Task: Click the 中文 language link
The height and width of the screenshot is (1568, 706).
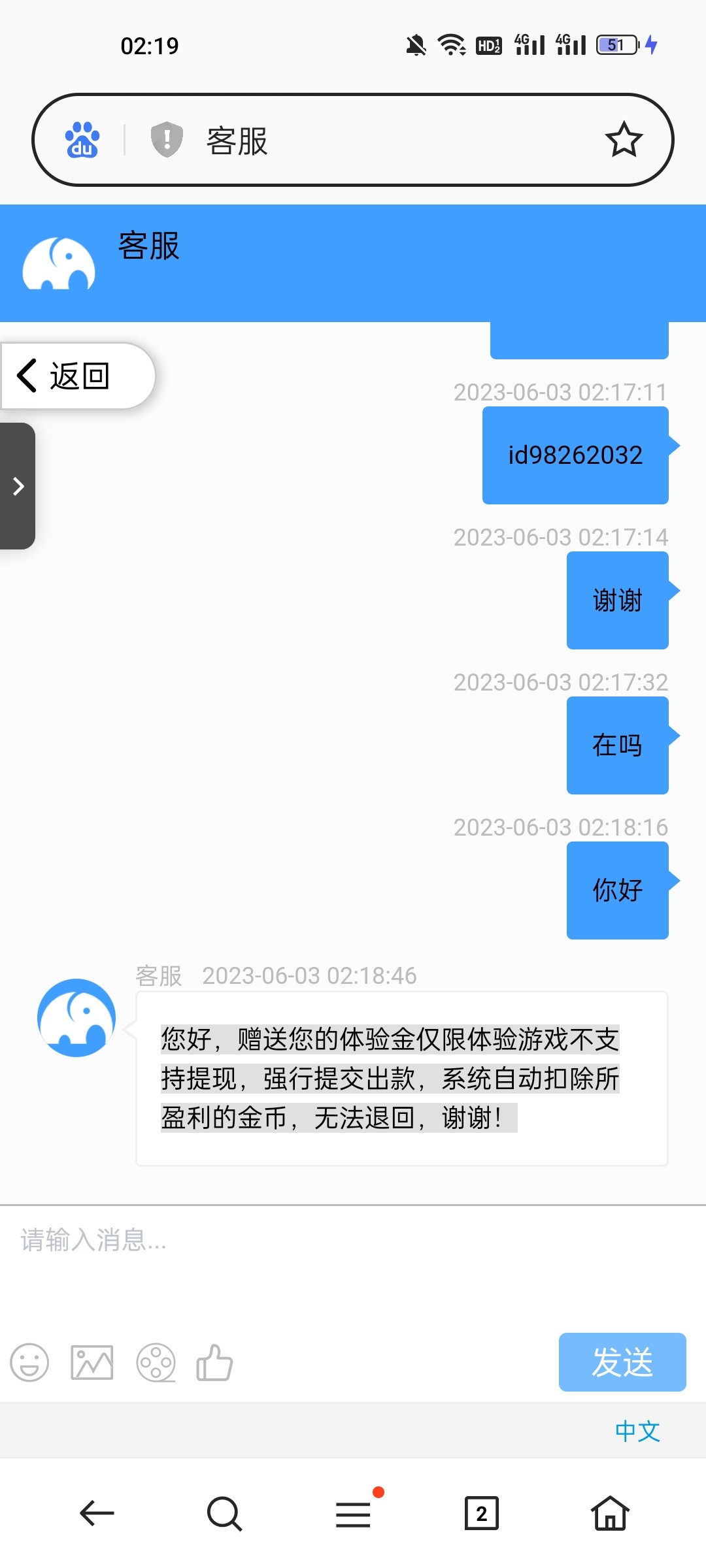Action: coord(637,1431)
